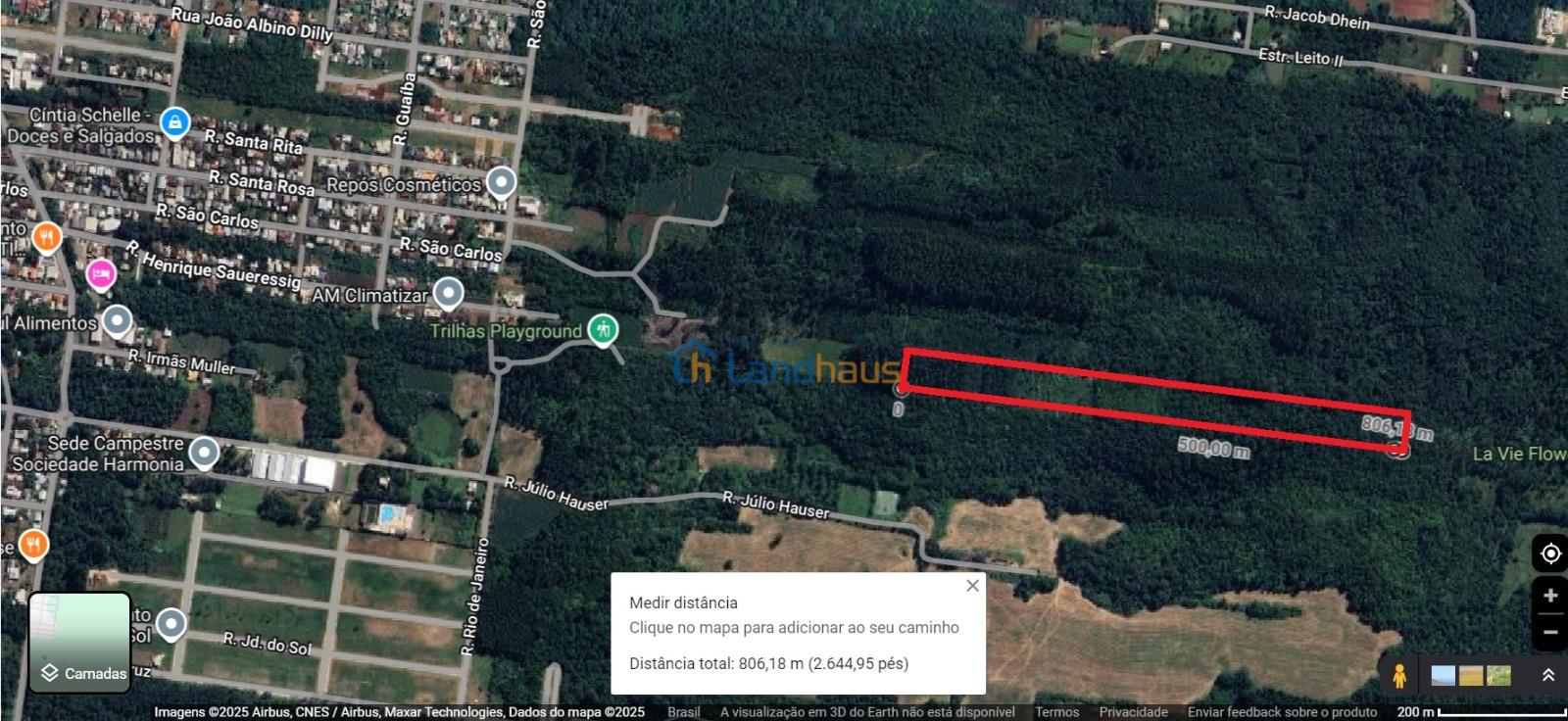
Task: Close the Medir distância panel
Action: [972, 586]
